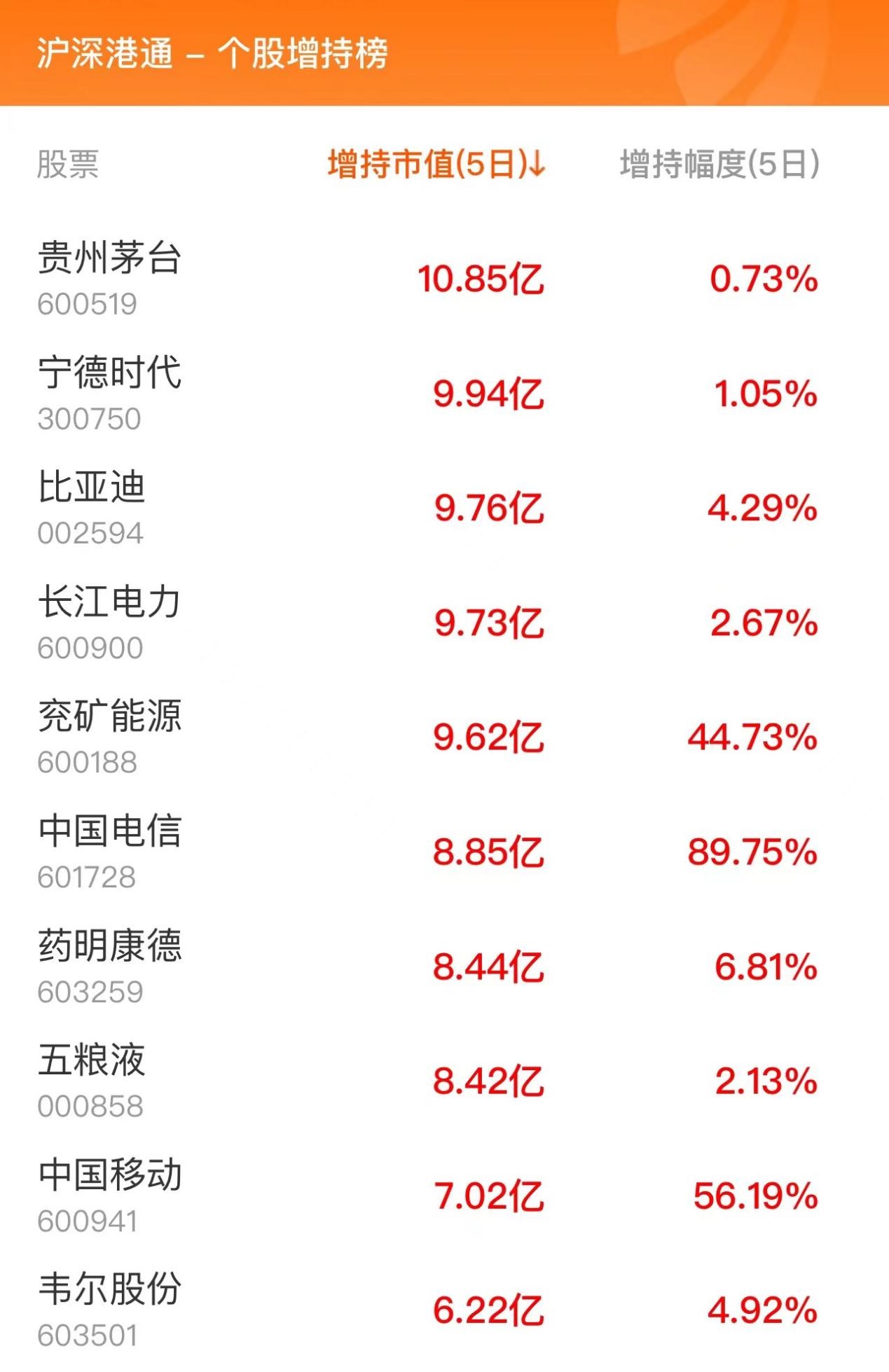Screen dimensions: 889x1372
Task: Open 韦尔股份 stock details
Action: point(109,1312)
